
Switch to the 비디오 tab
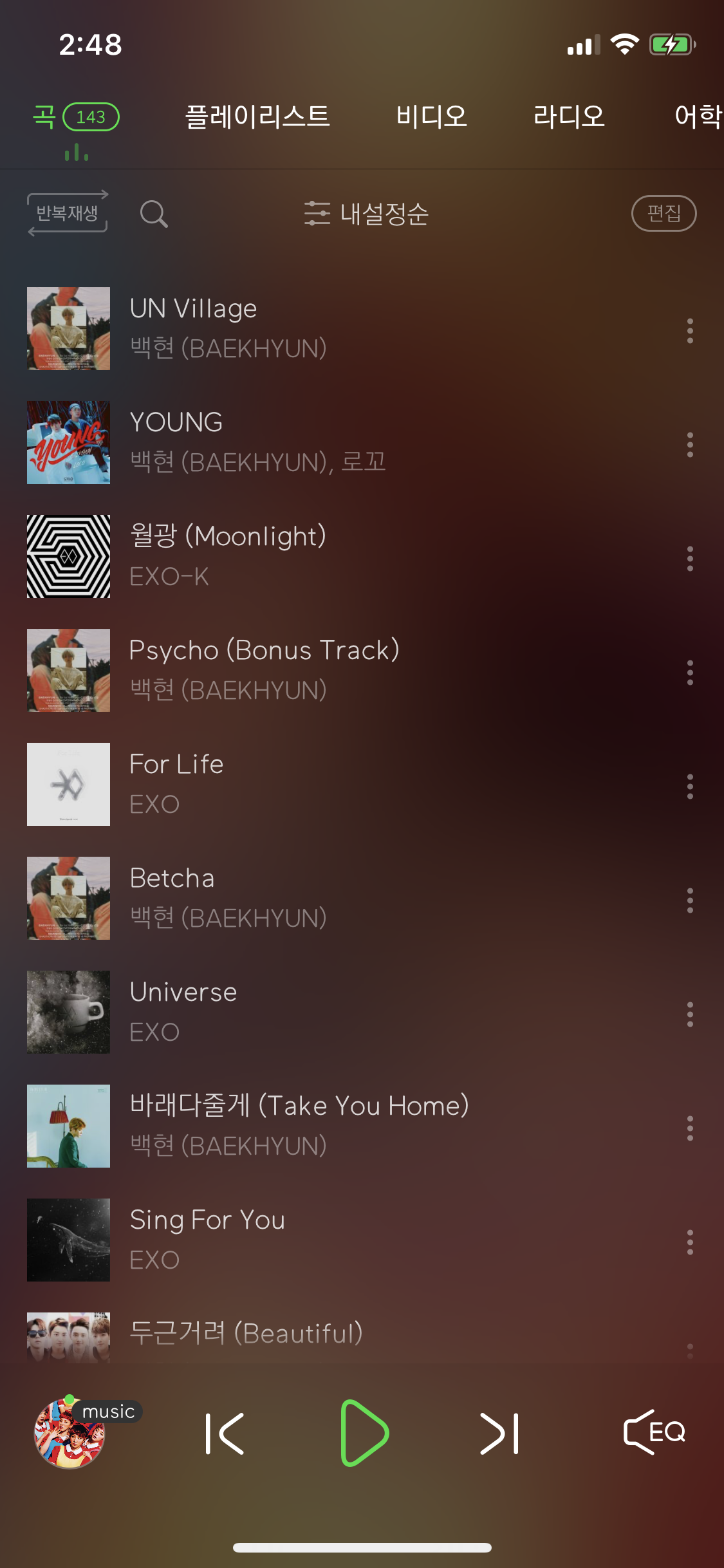tap(432, 117)
